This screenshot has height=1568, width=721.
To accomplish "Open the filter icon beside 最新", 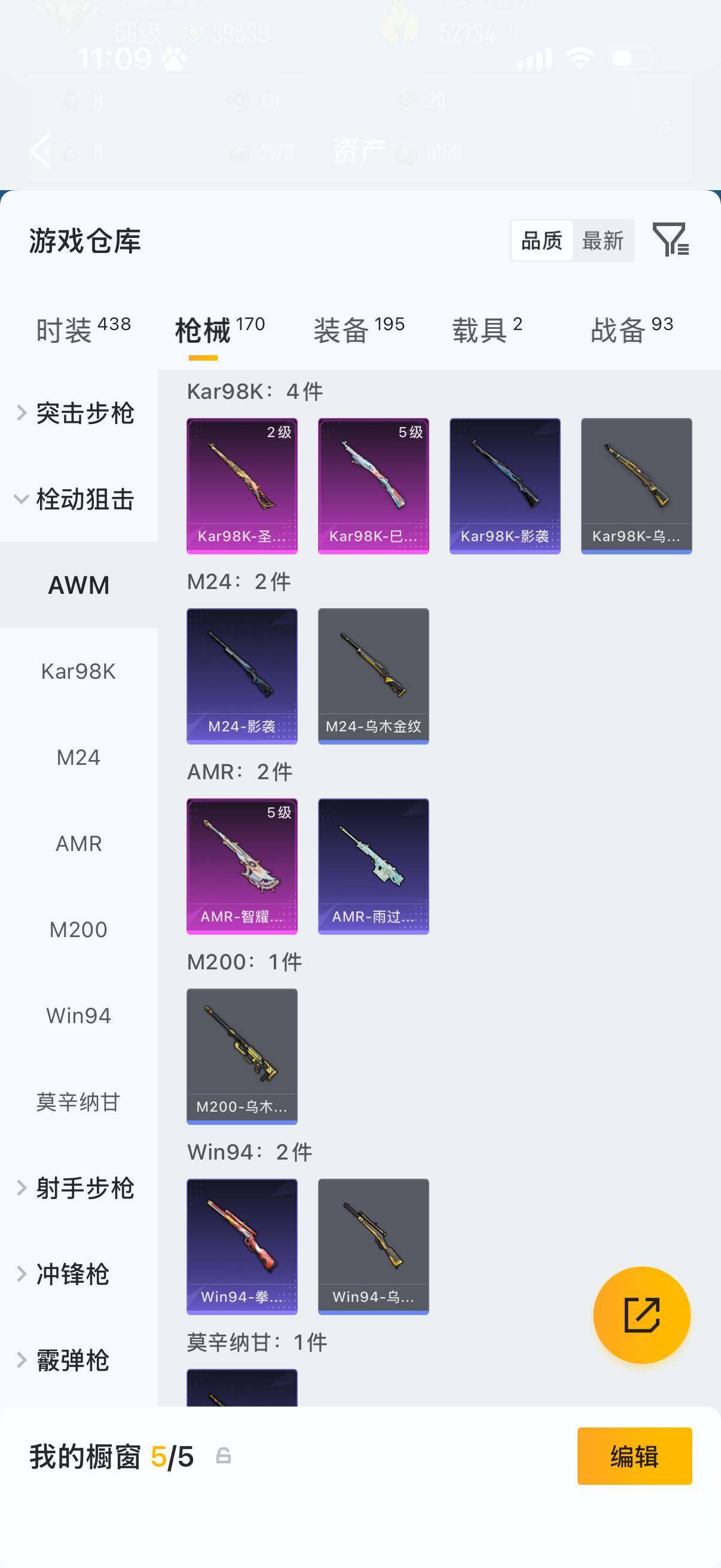I will click(x=671, y=239).
